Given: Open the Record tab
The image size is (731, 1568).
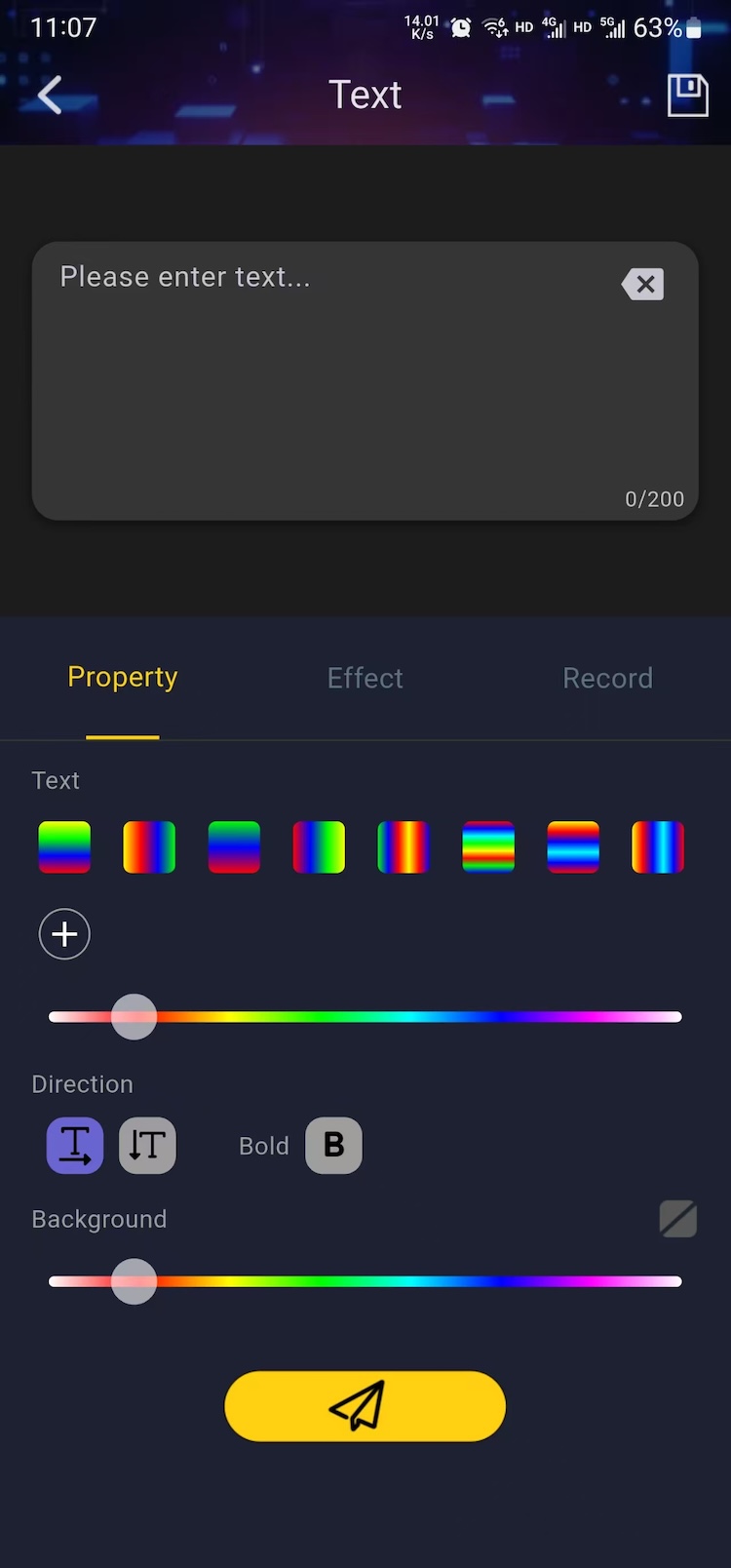Looking at the screenshot, I should click(607, 678).
